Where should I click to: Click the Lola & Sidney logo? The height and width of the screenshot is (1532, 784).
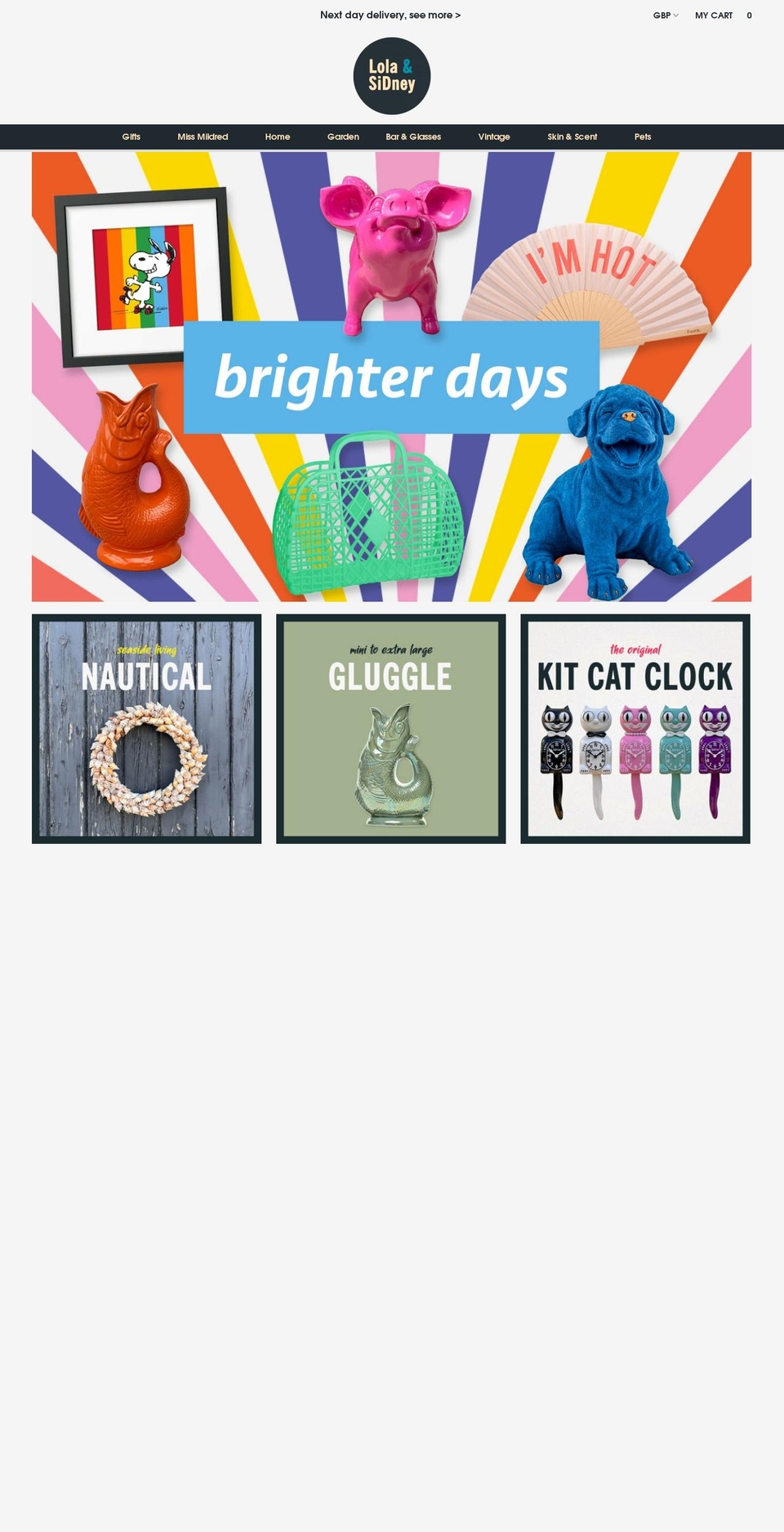(x=391, y=75)
